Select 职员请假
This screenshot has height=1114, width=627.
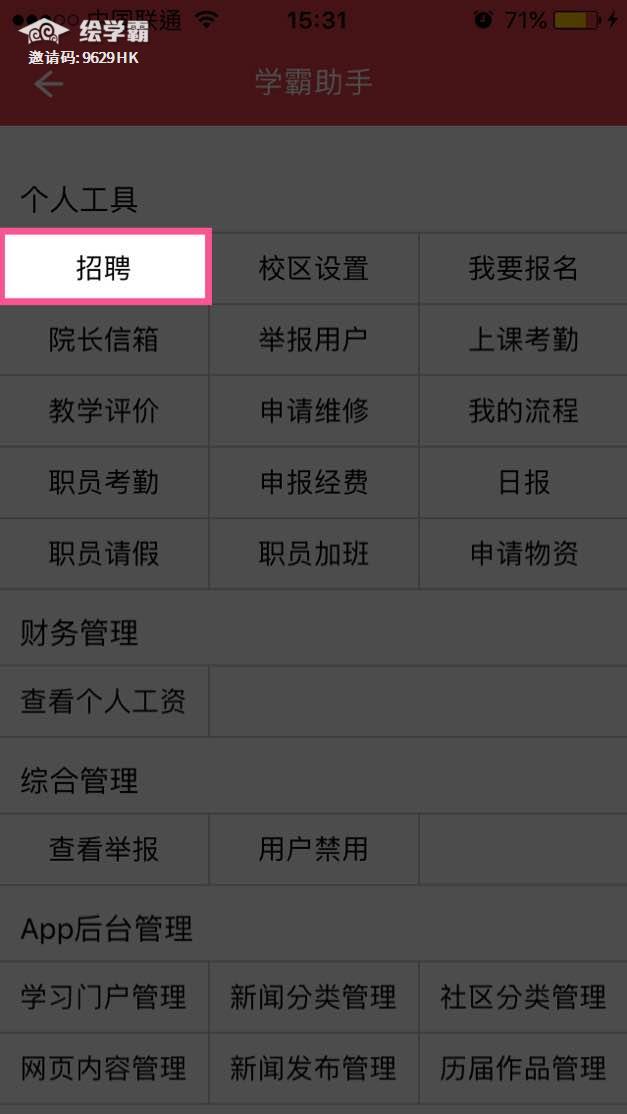[104, 553]
